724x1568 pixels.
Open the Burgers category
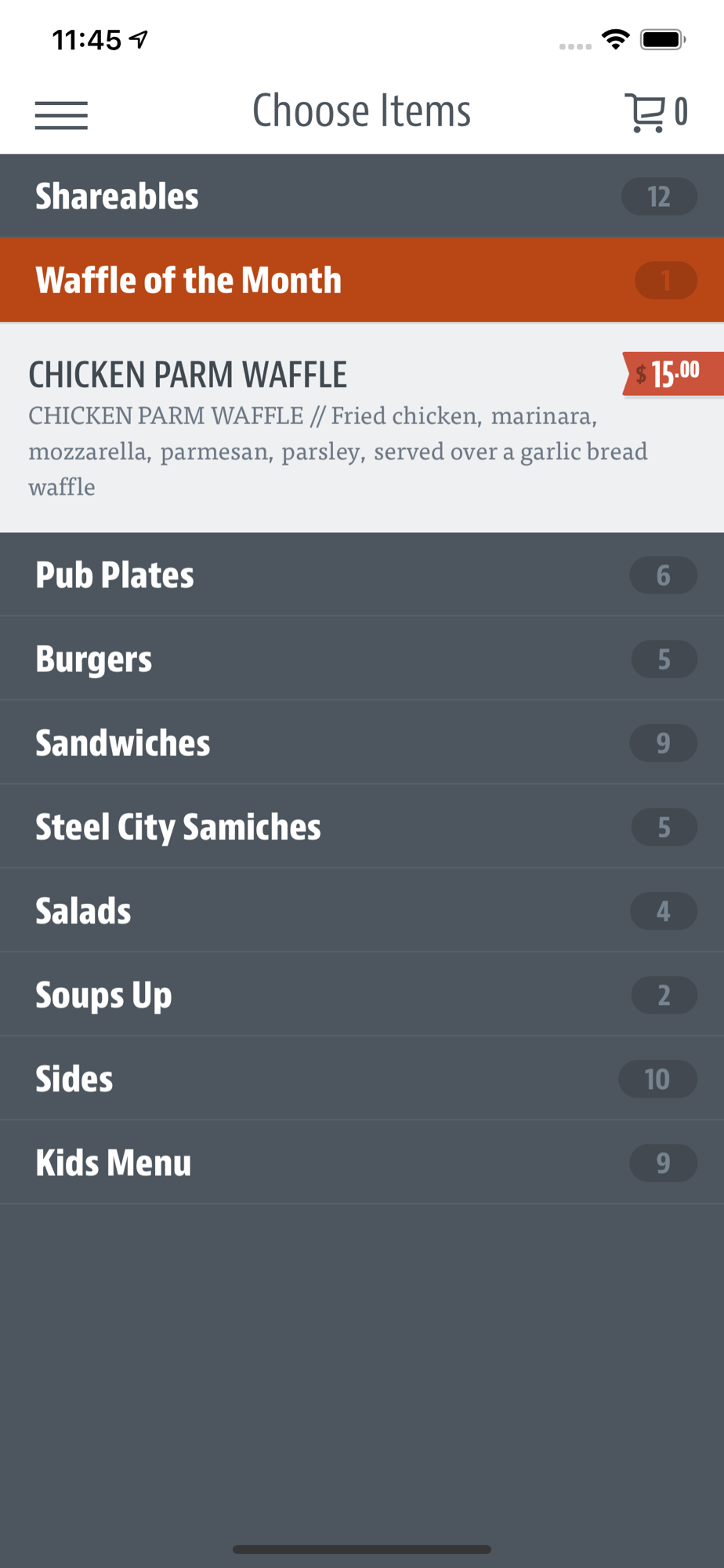(x=362, y=659)
